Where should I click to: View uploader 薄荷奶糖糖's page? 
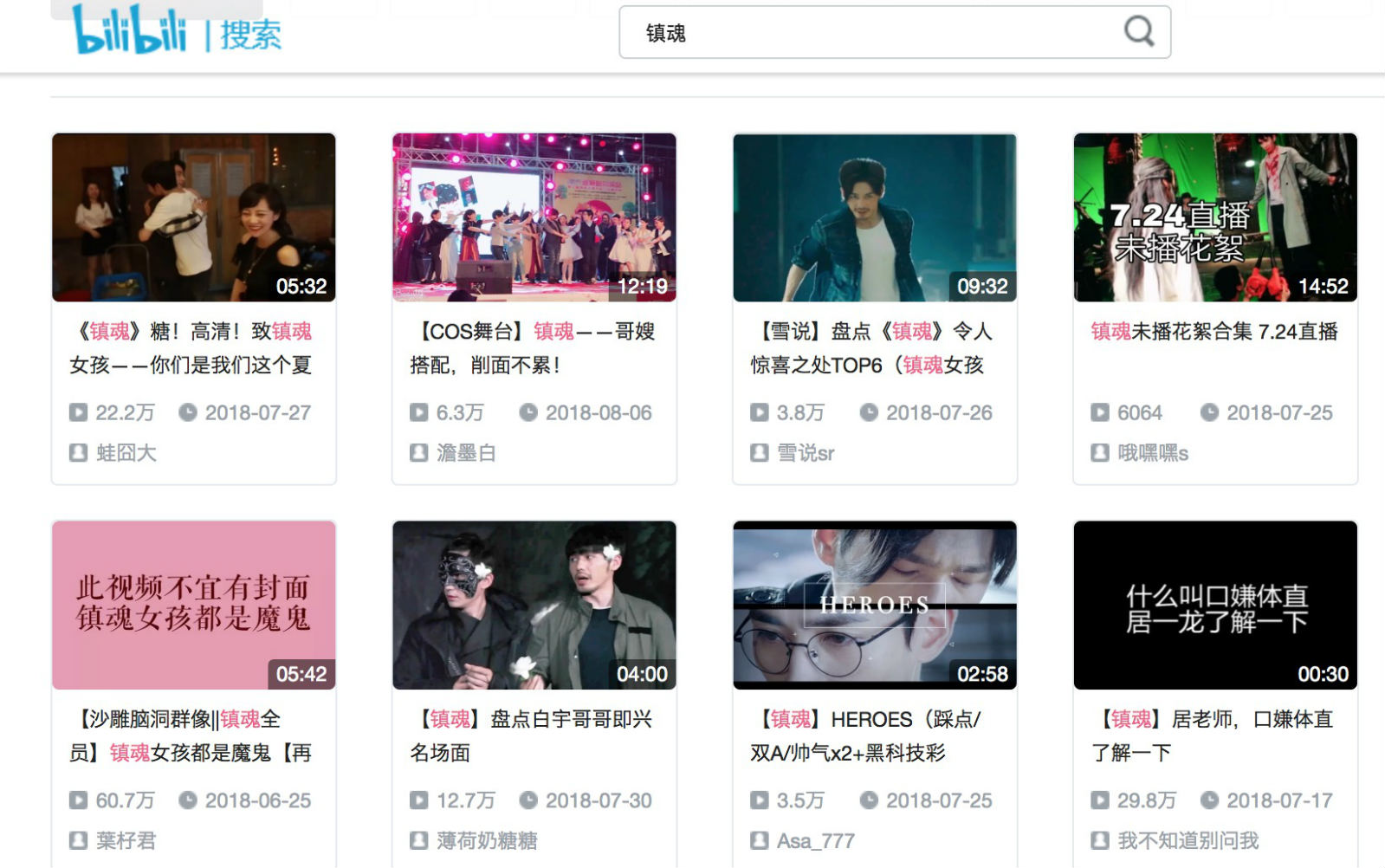[487, 840]
